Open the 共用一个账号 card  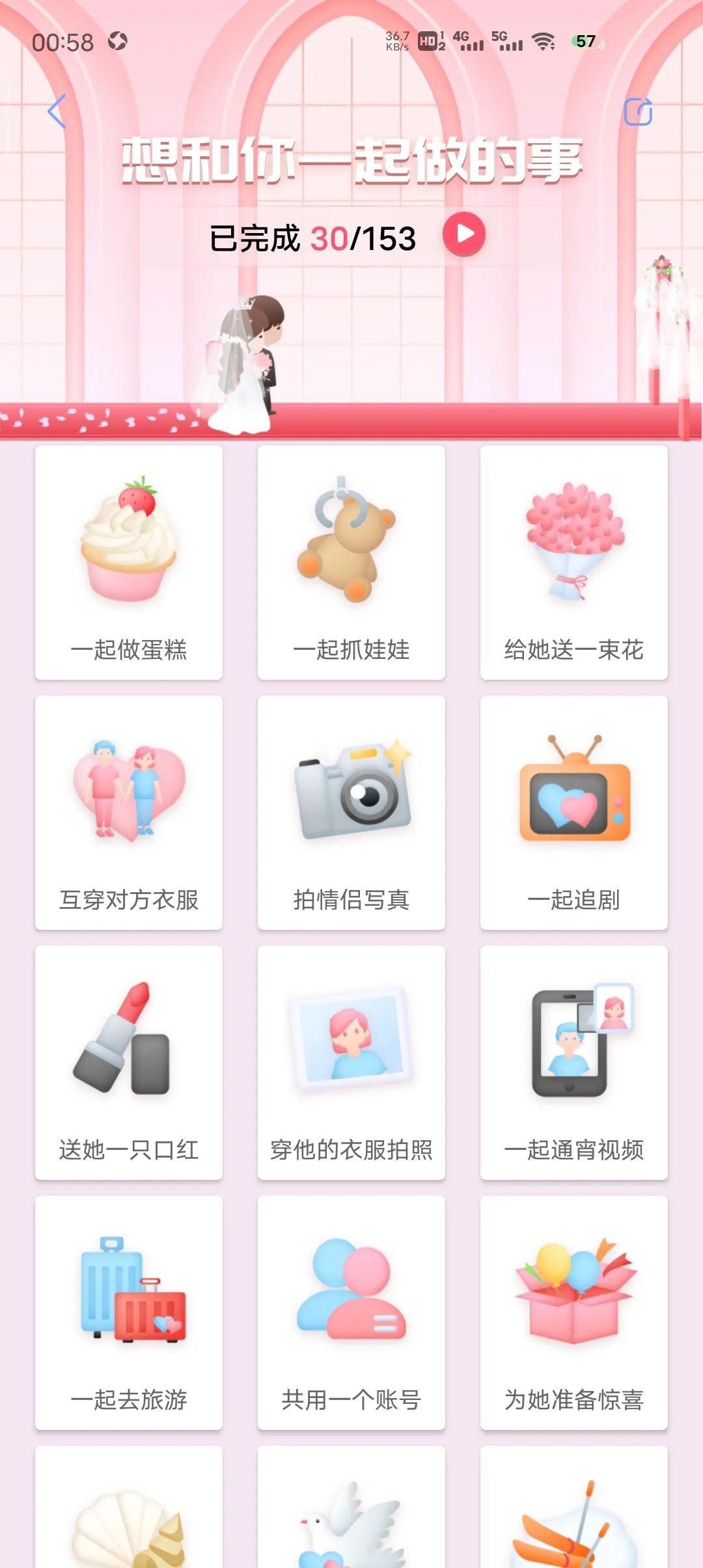click(351, 1313)
